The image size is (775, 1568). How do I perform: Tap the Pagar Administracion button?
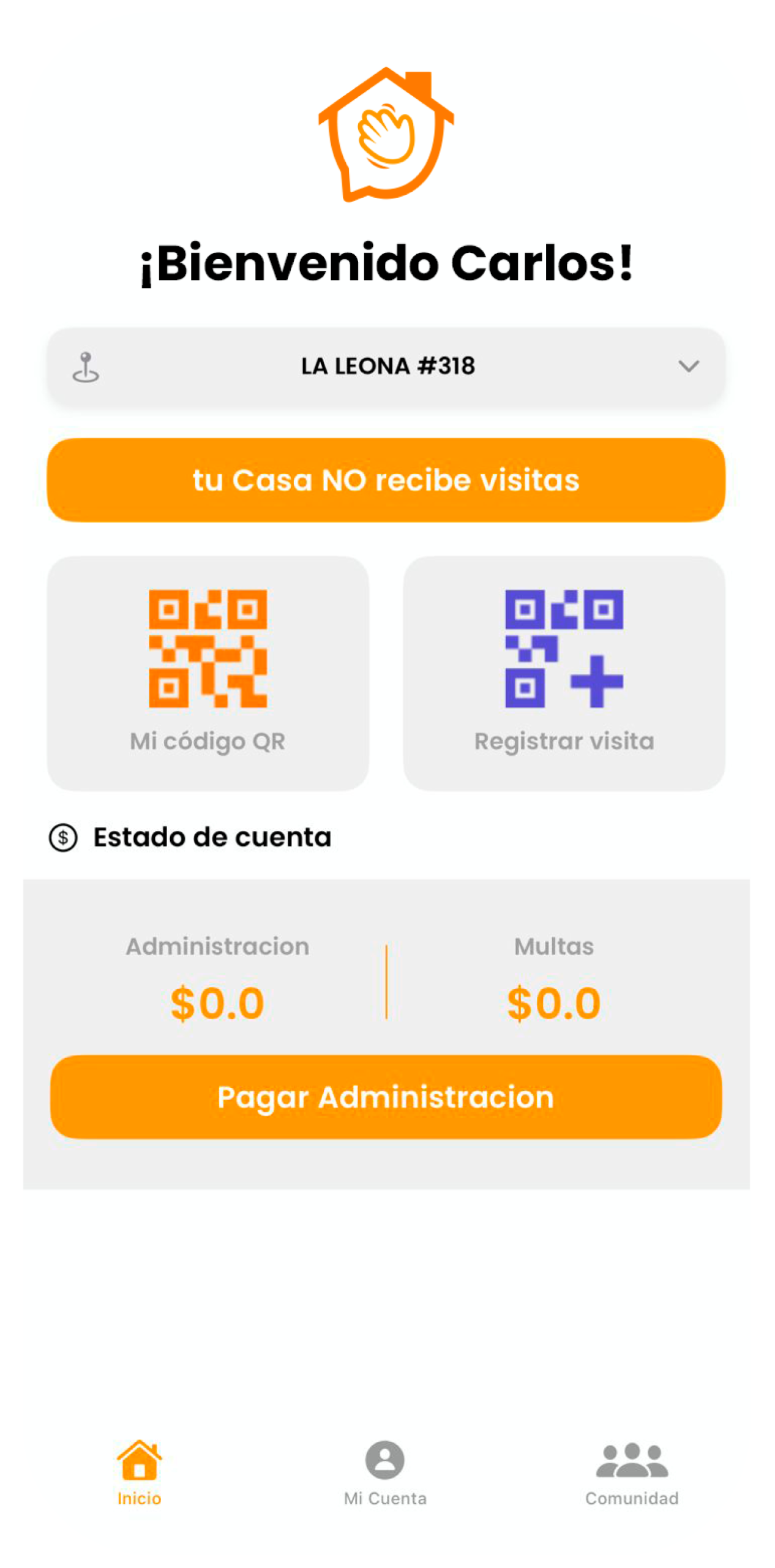(x=386, y=1097)
